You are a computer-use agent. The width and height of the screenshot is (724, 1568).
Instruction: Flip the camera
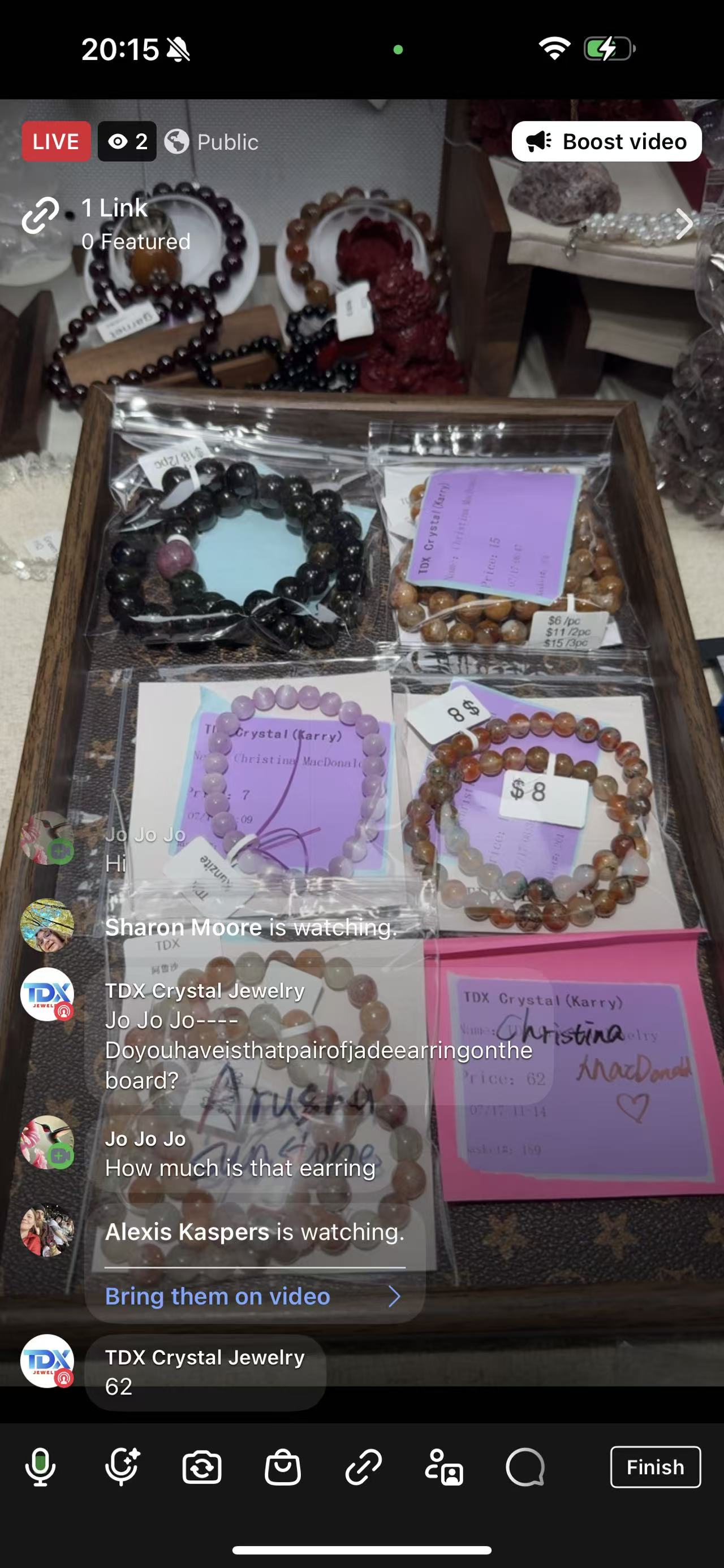pyautogui.click(x=202, y=1467)
